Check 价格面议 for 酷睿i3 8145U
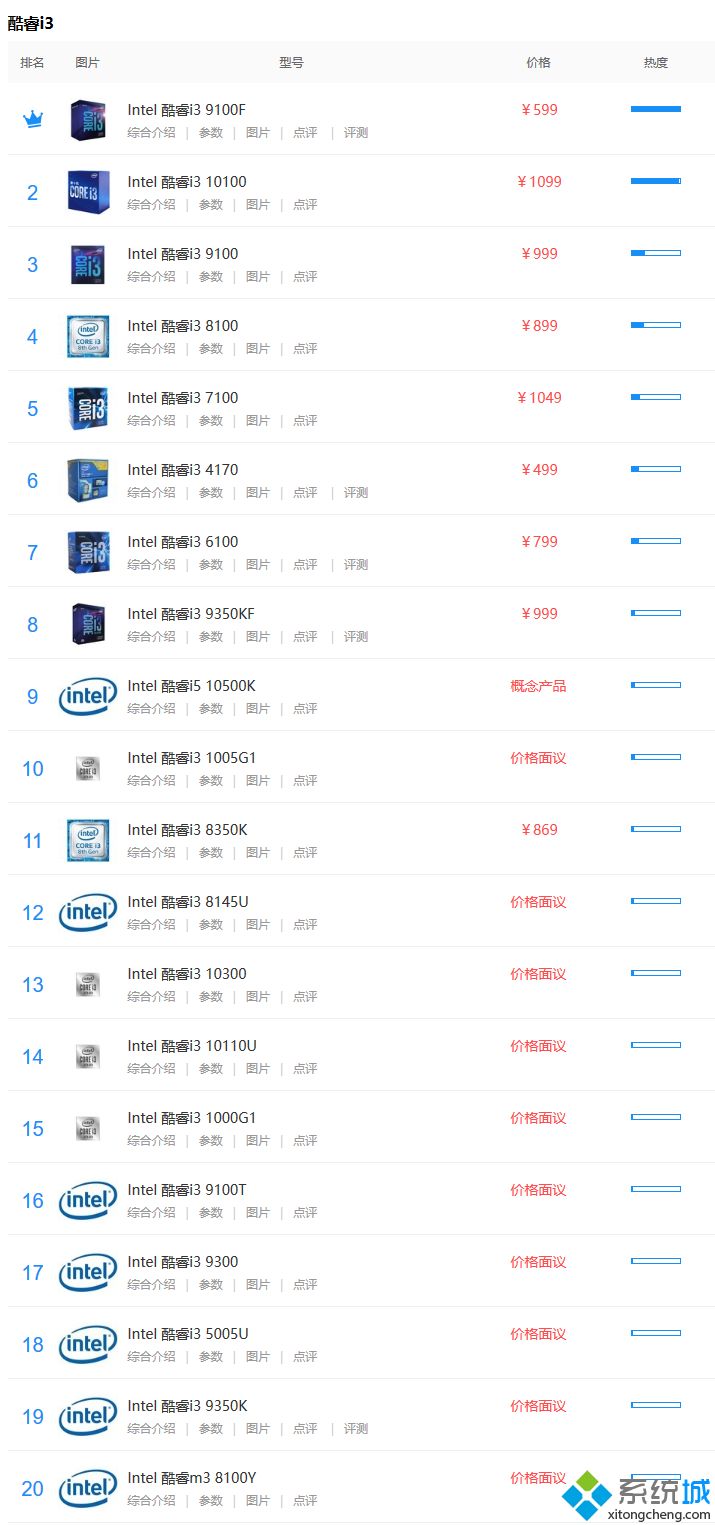715x1525 pixels. [x=538, y=902]
